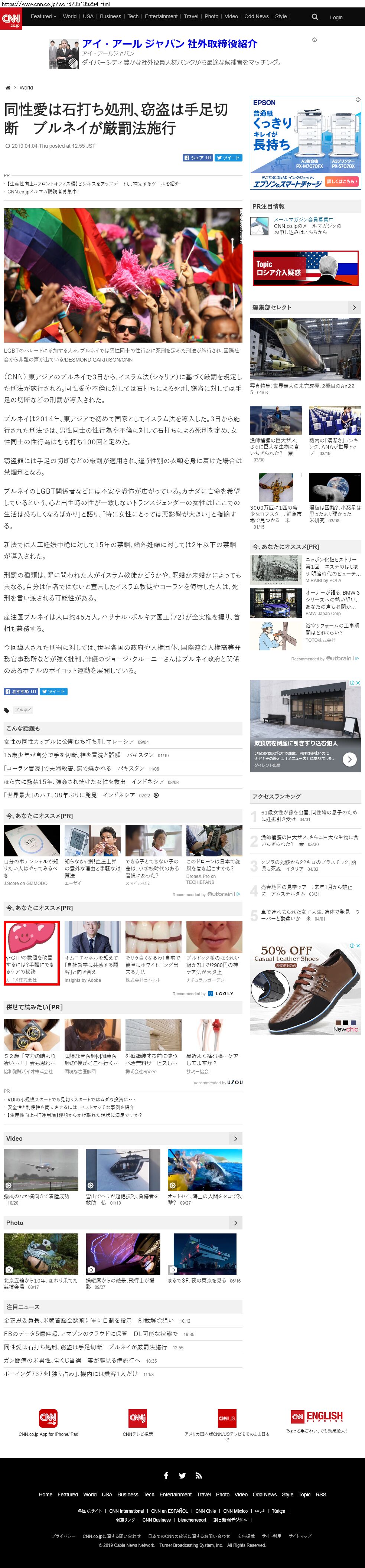365x1568 pixels.
Task: Open the headline ボーイング737を「独り占め」
Action: tap(71, 1374)
